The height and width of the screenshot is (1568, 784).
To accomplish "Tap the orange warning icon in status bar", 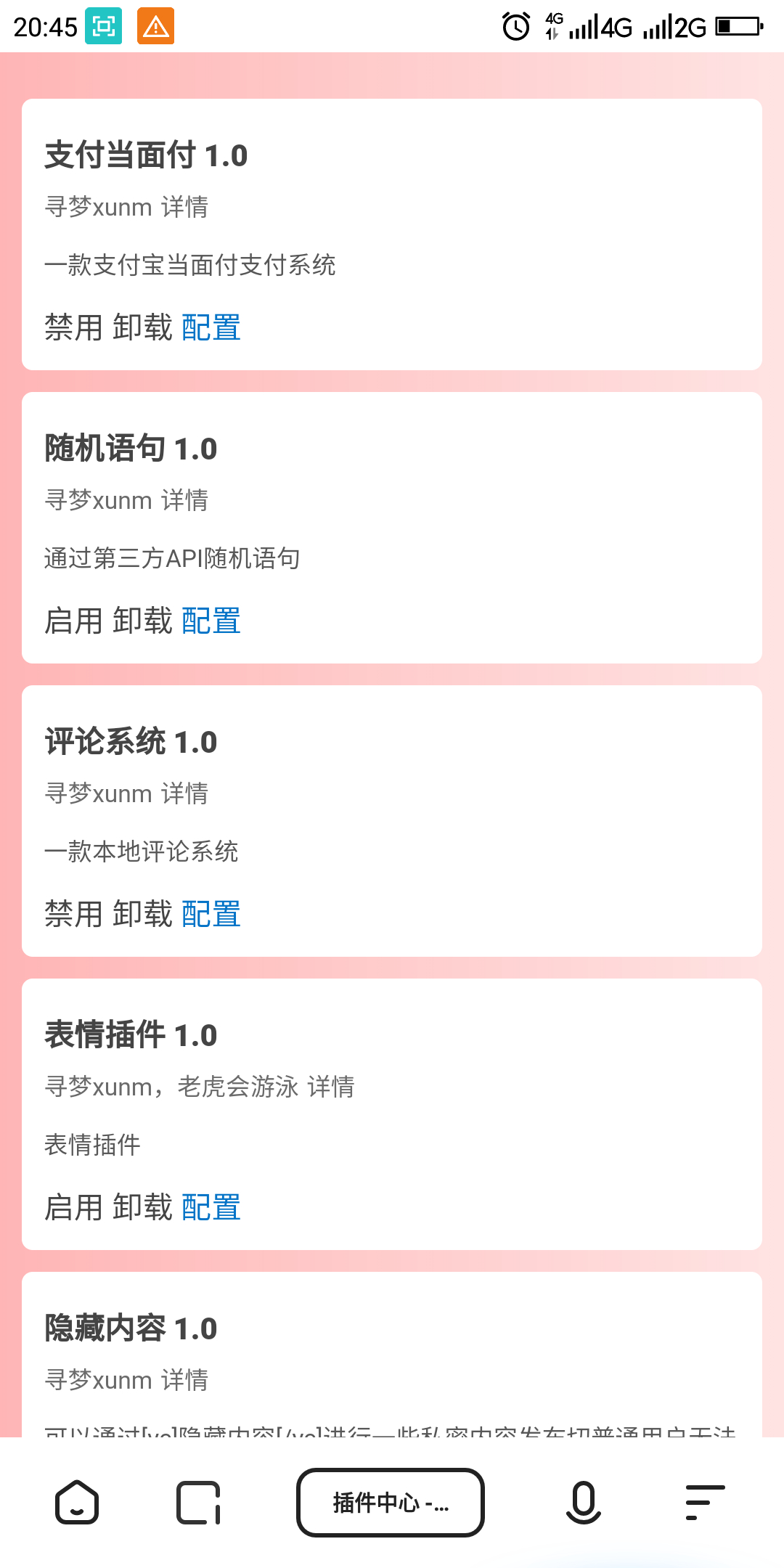I will pos(157,26).
